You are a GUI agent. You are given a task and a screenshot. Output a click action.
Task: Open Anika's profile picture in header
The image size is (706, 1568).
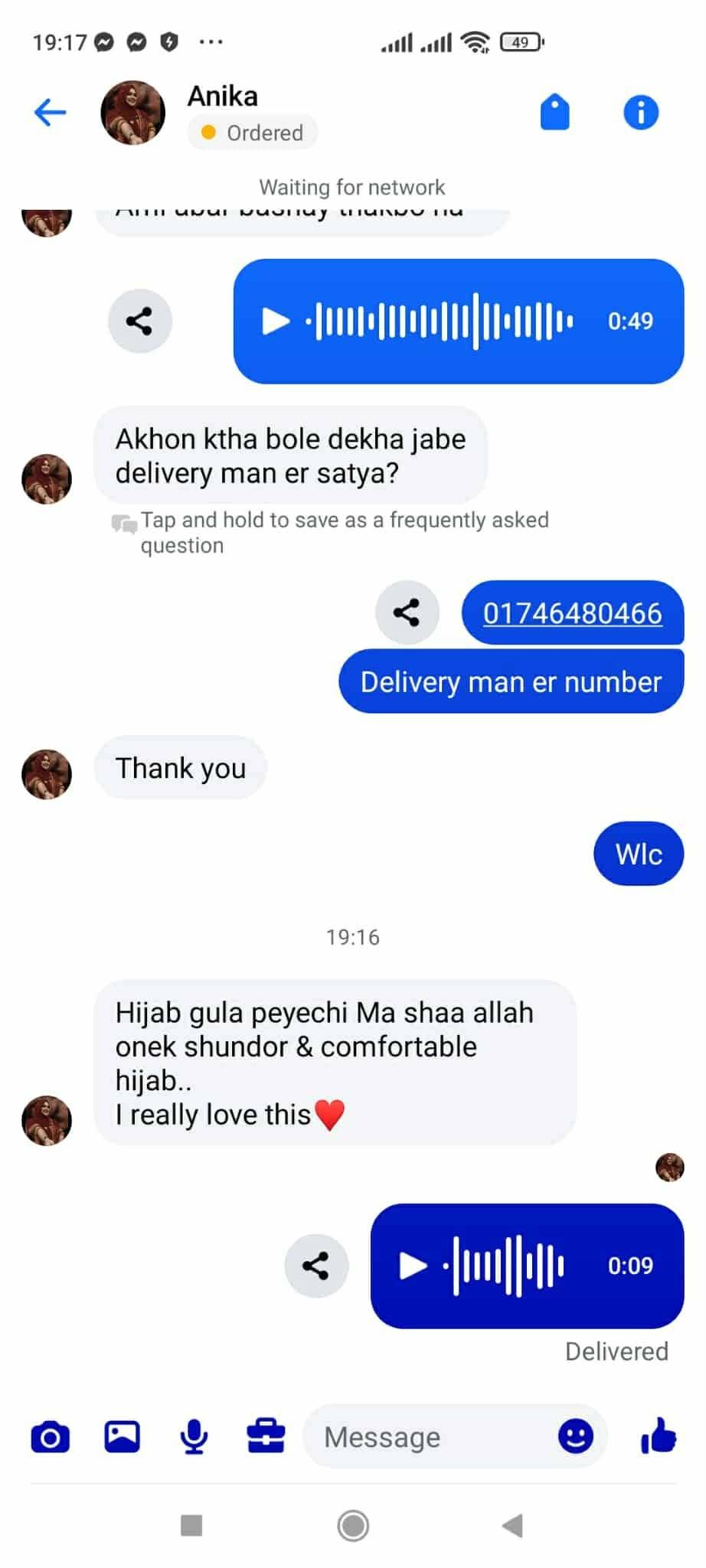(x=132, y=113)
